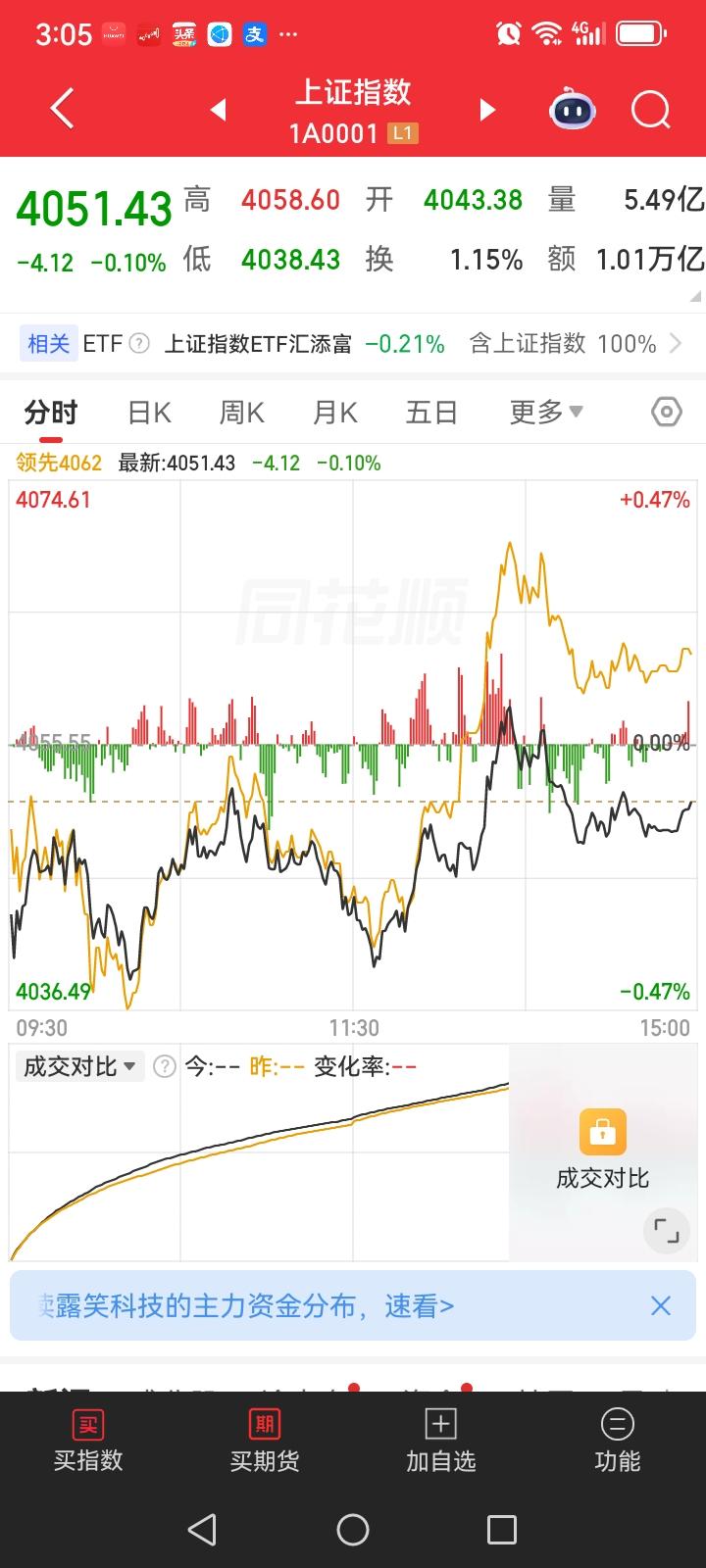The height and width of the screenshot is (1568, 706).
Task: Enable 月K monthly candlestick view
Action: (x=333, y=412)
